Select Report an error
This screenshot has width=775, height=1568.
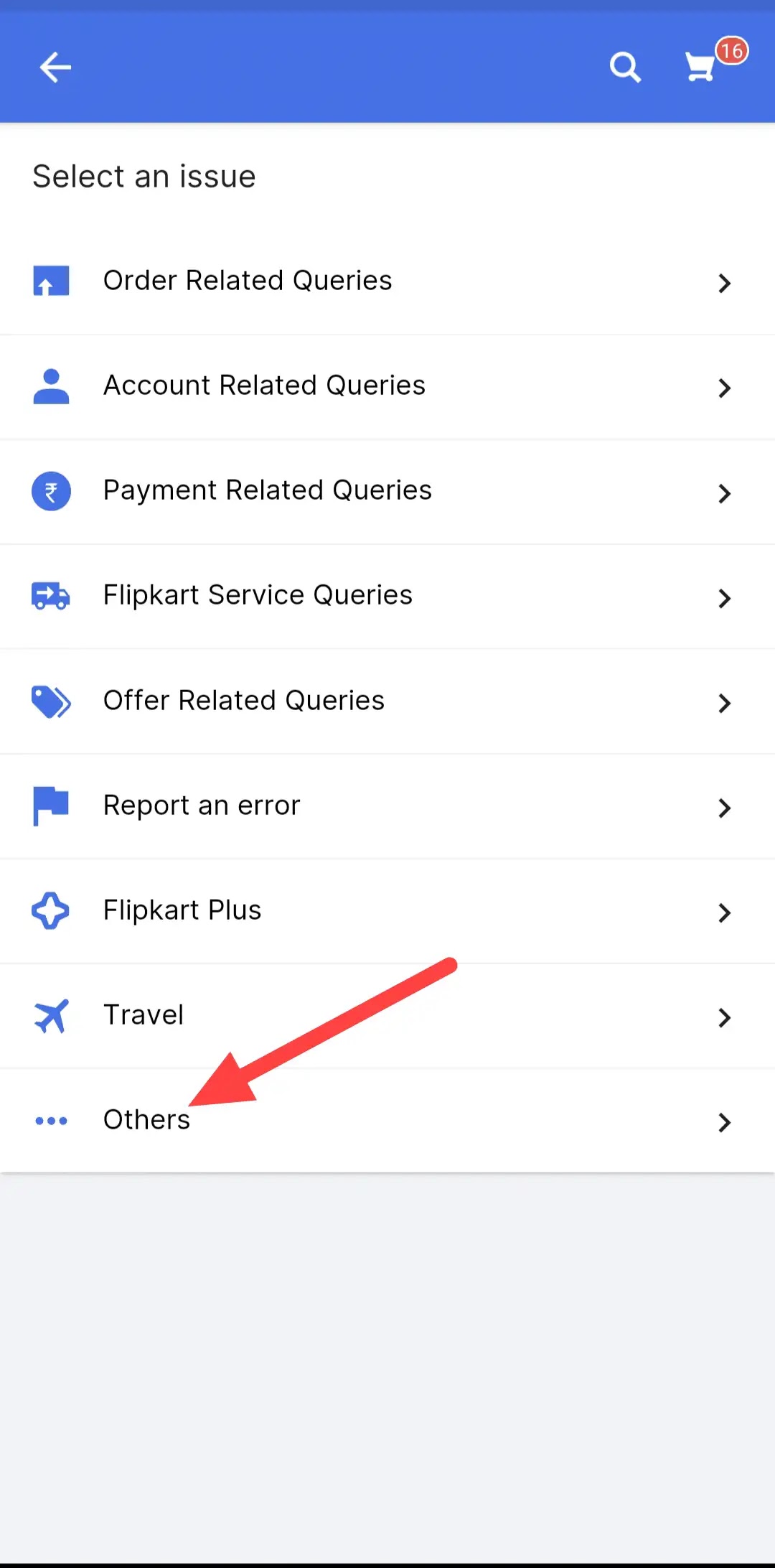pos(387,806)
